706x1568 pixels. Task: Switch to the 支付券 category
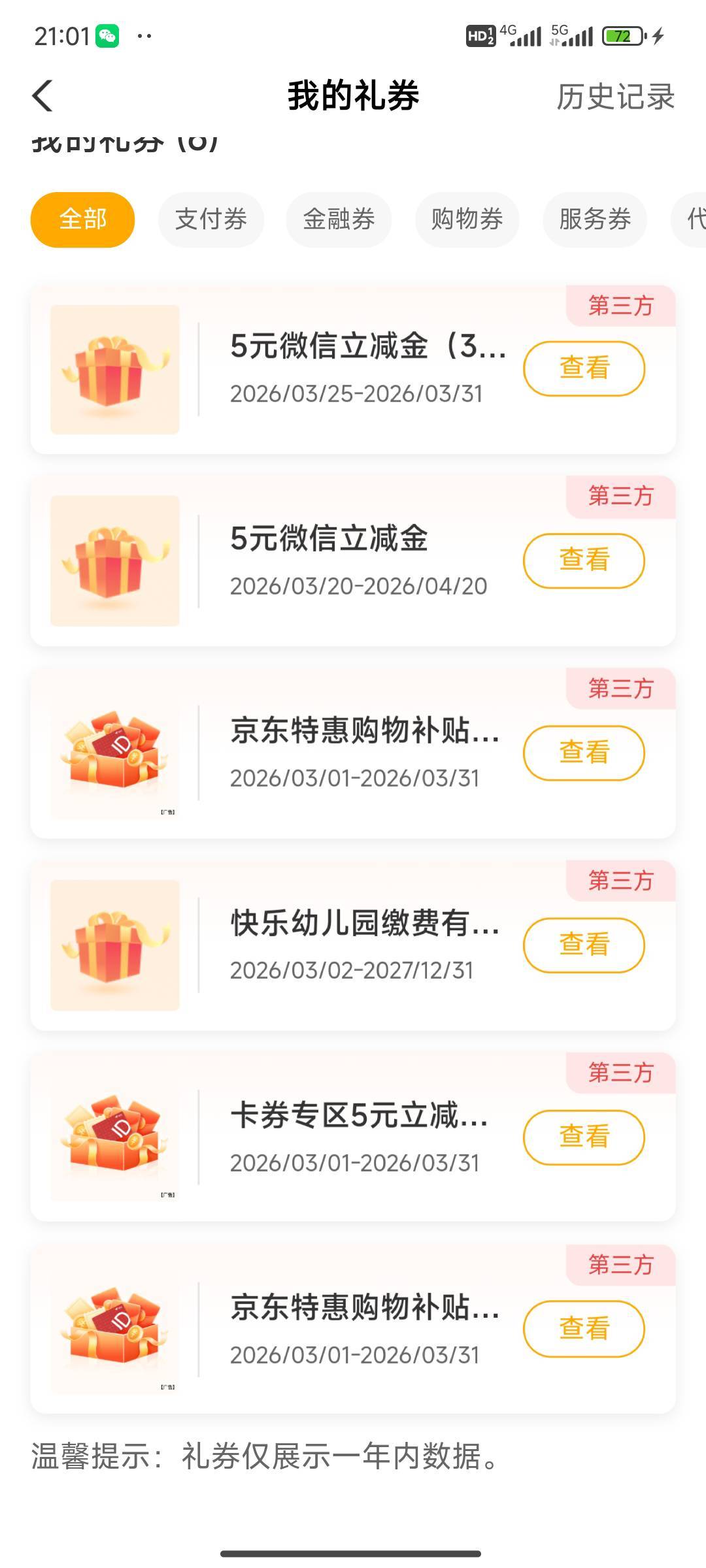coord(210,220)
